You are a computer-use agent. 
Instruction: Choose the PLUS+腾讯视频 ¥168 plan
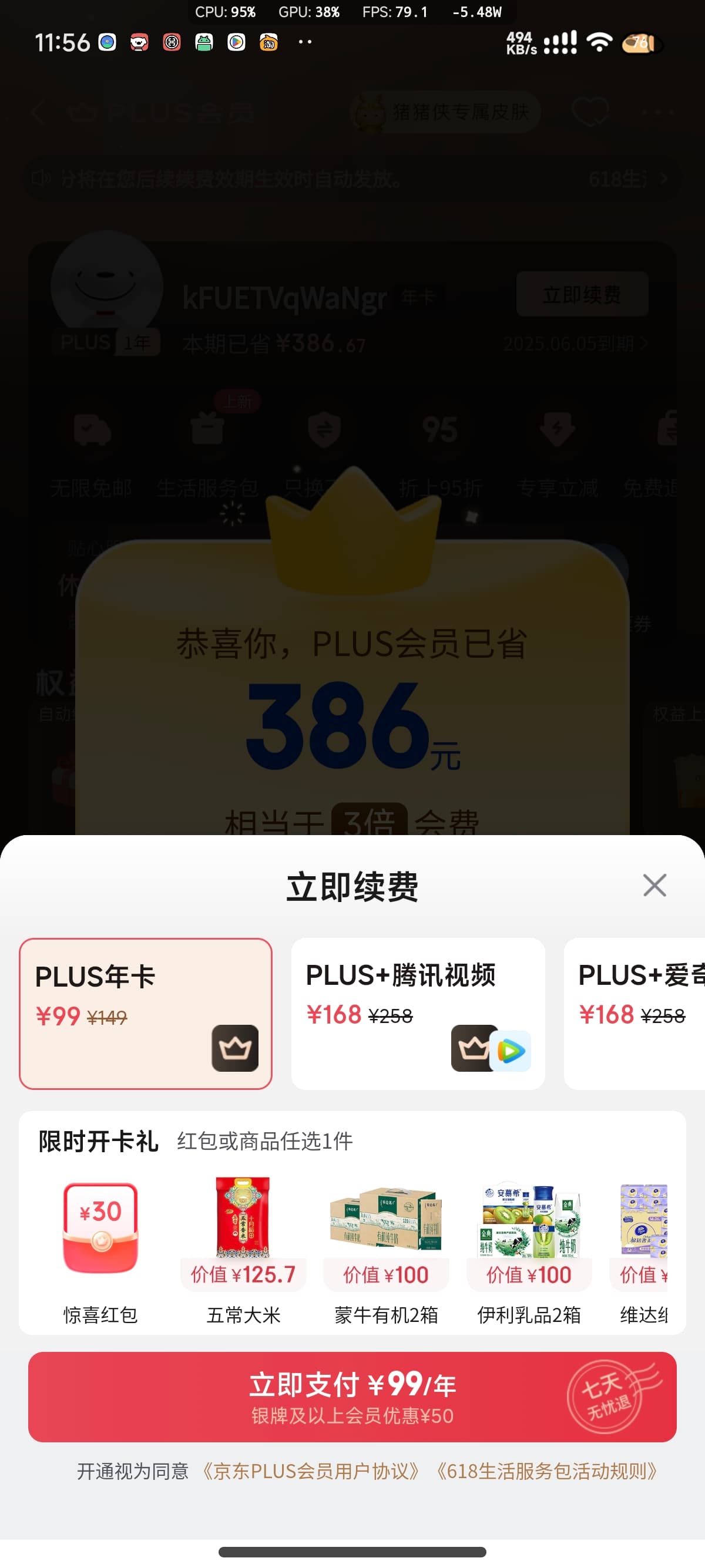click(x=418, y=1014)
